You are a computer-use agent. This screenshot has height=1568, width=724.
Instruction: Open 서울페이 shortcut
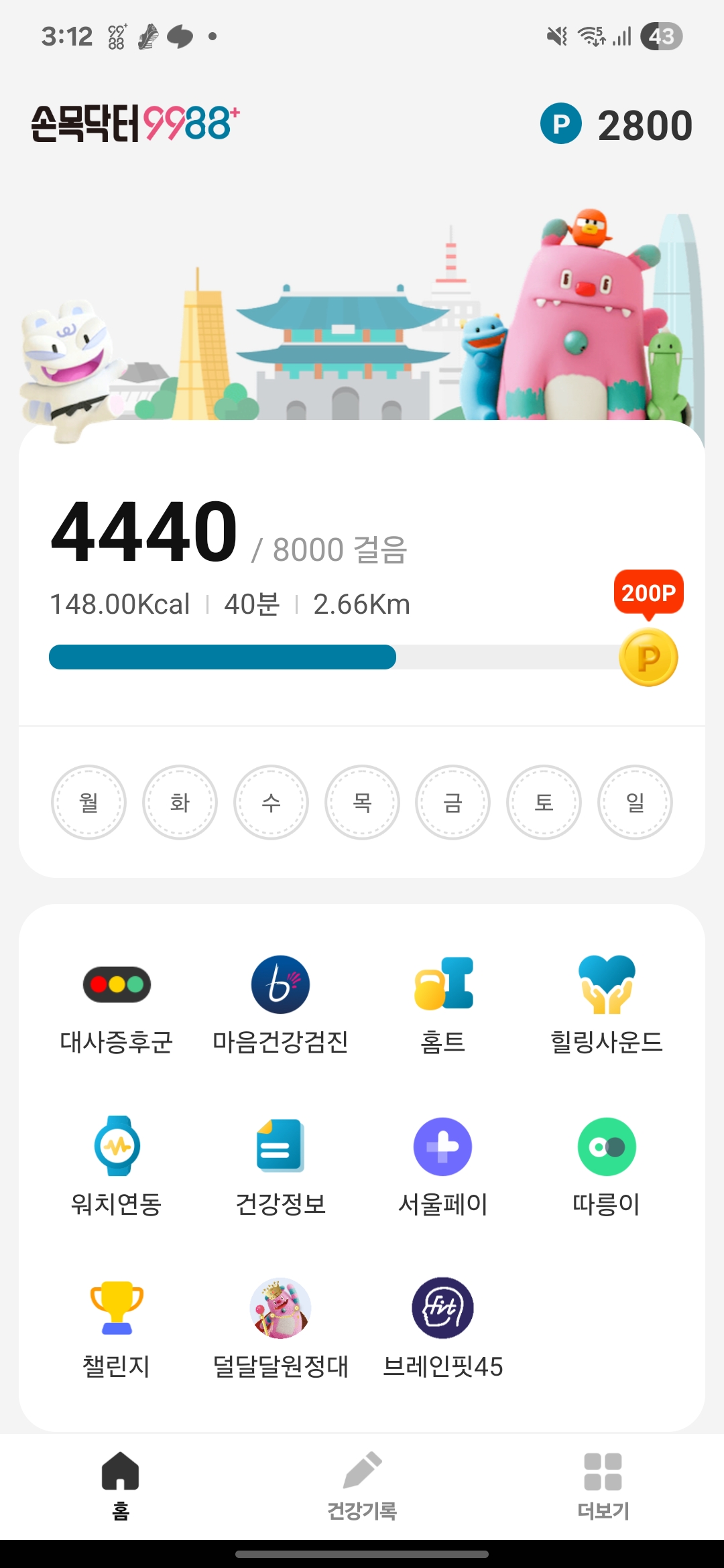coord(443,1167)
